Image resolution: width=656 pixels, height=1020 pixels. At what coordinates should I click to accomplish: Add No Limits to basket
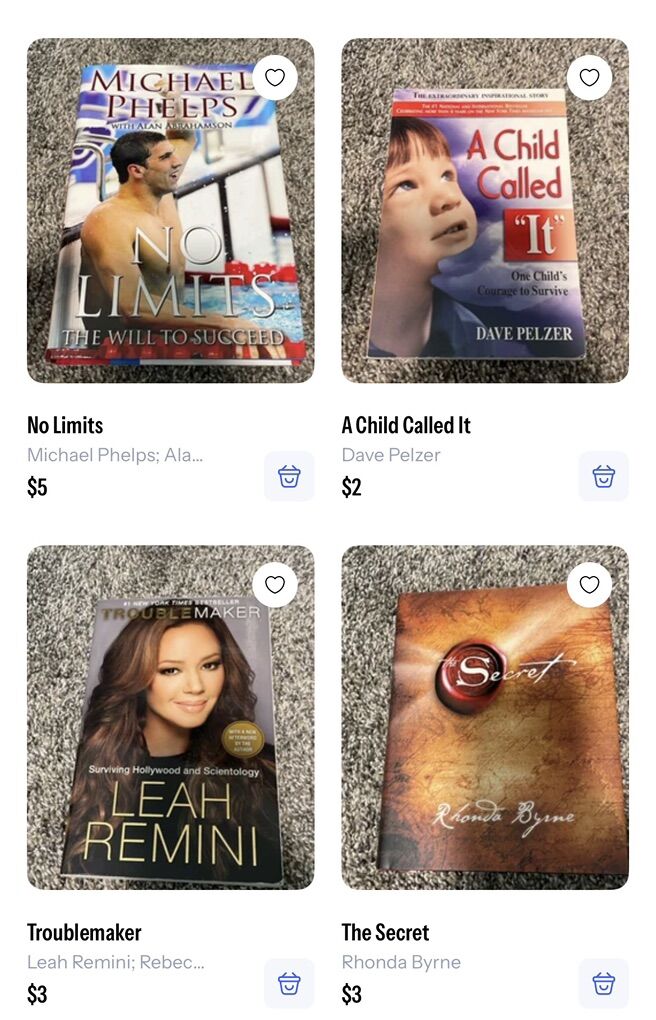click(289, 476)
